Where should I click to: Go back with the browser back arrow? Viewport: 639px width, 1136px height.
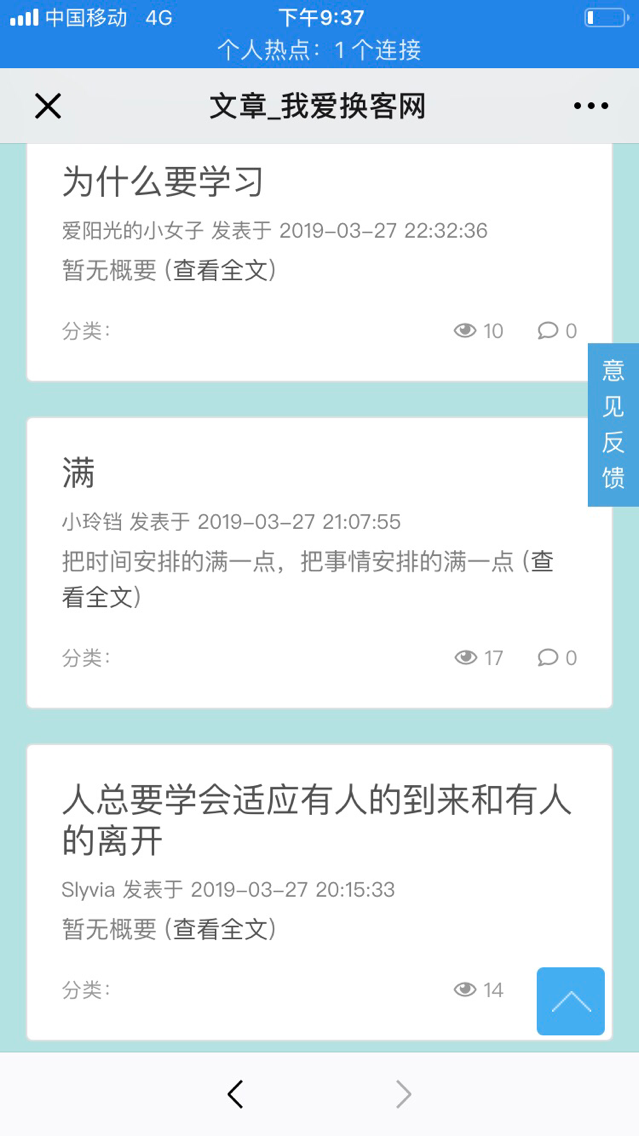[x=235, y=1094]
